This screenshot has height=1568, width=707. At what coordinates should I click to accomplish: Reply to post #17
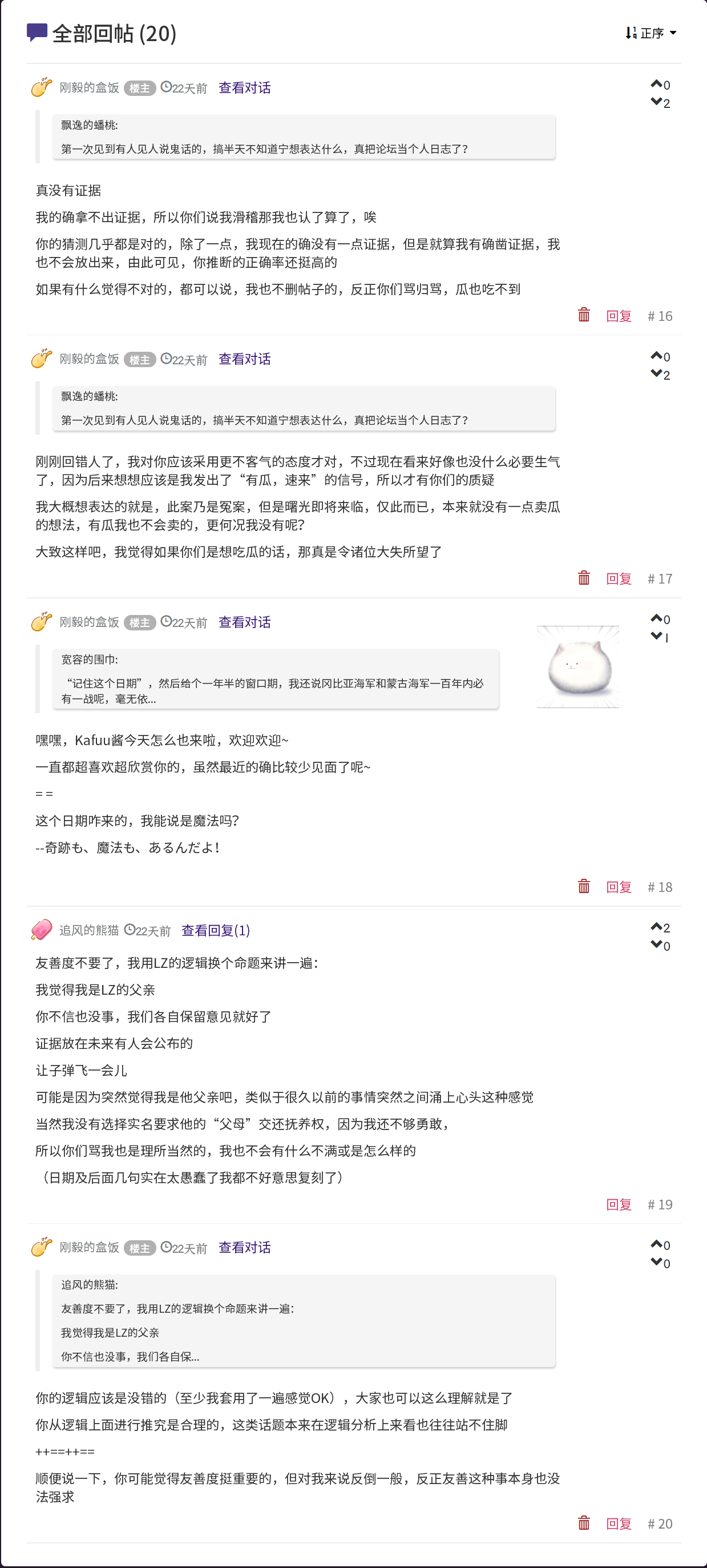pos(619,579)
